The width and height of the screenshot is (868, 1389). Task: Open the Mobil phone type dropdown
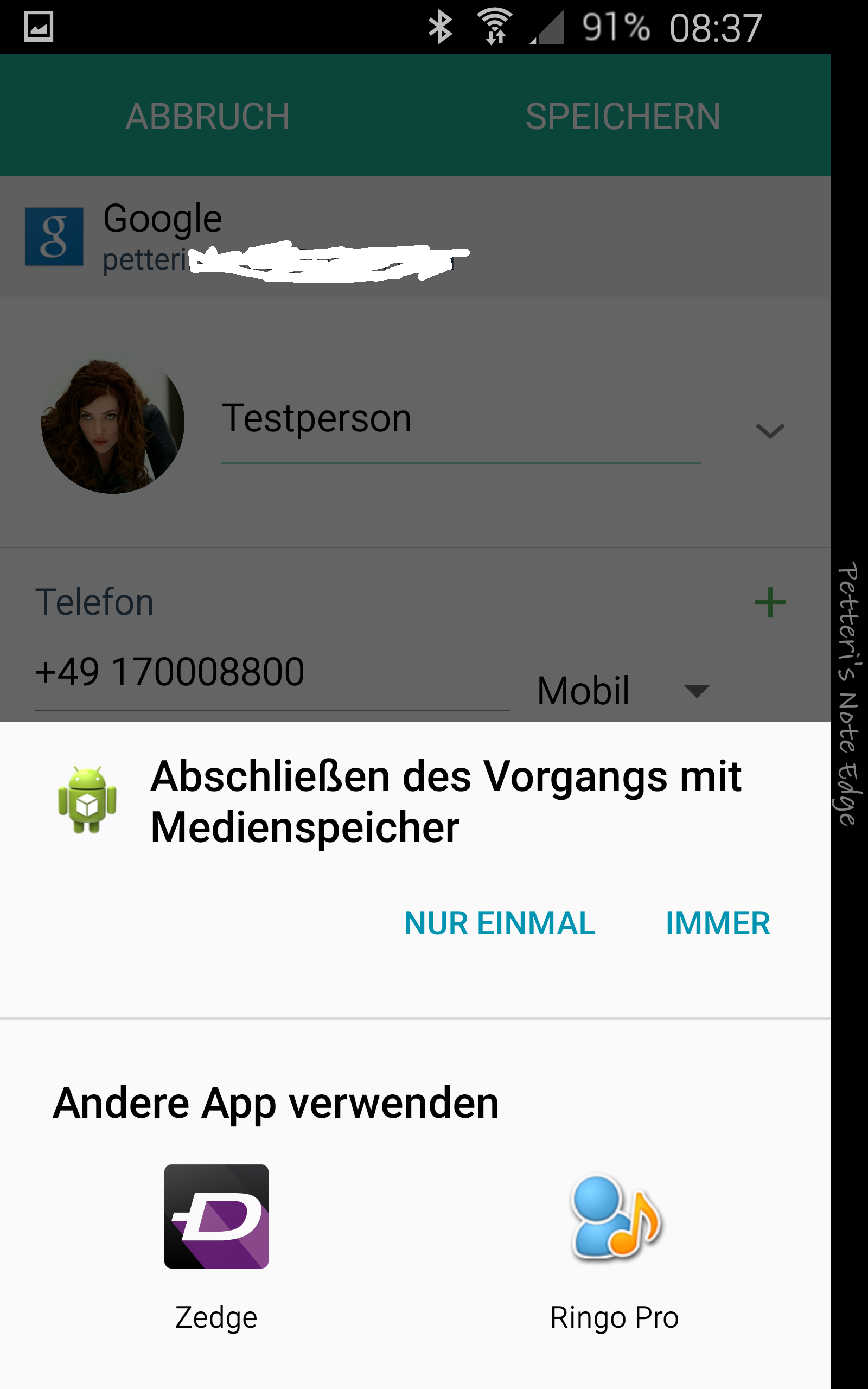623,690
